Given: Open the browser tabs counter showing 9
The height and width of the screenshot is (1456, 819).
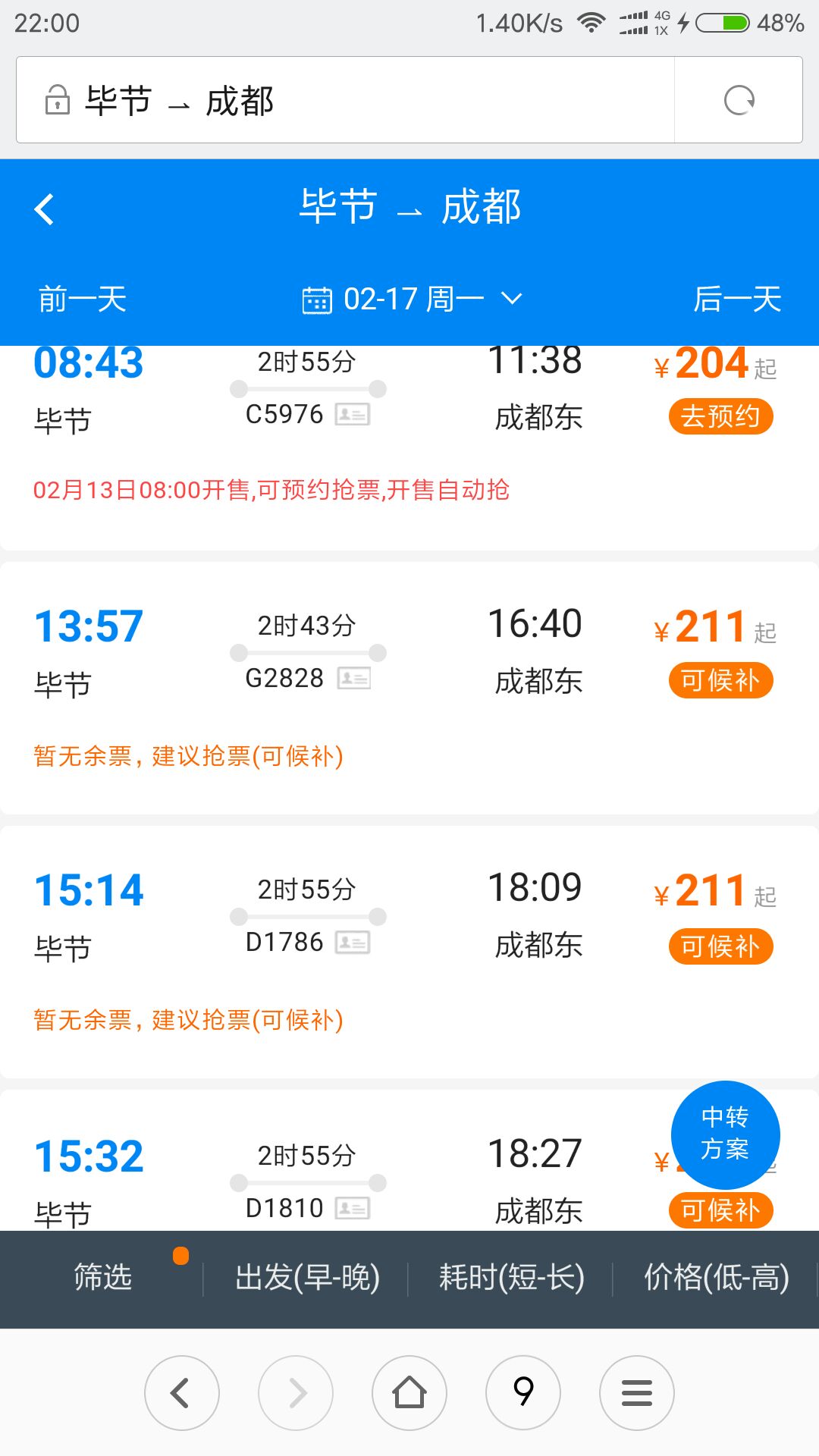Looking at the screenshot, I should [523, 1392].
